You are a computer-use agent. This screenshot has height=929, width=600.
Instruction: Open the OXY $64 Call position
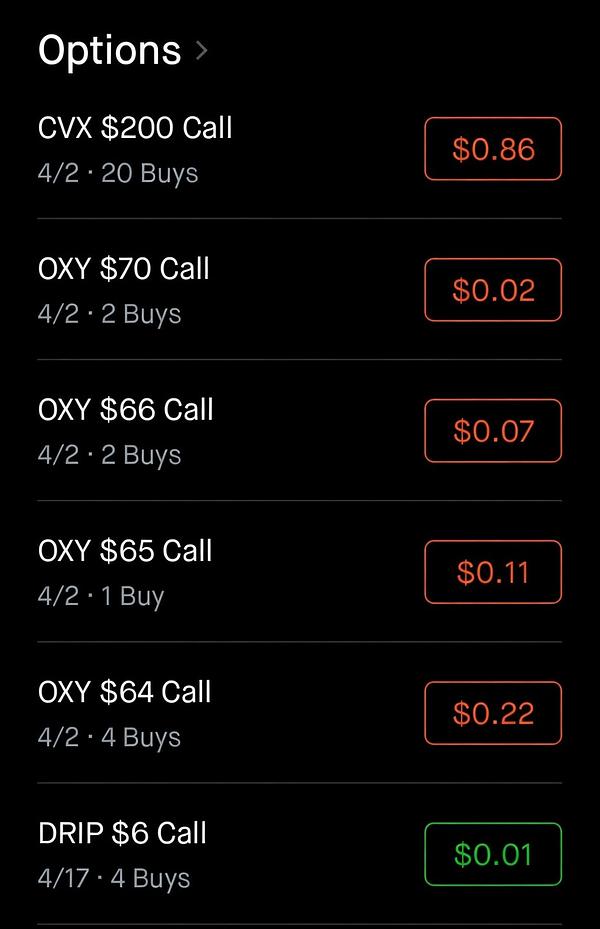click(125, 712)
